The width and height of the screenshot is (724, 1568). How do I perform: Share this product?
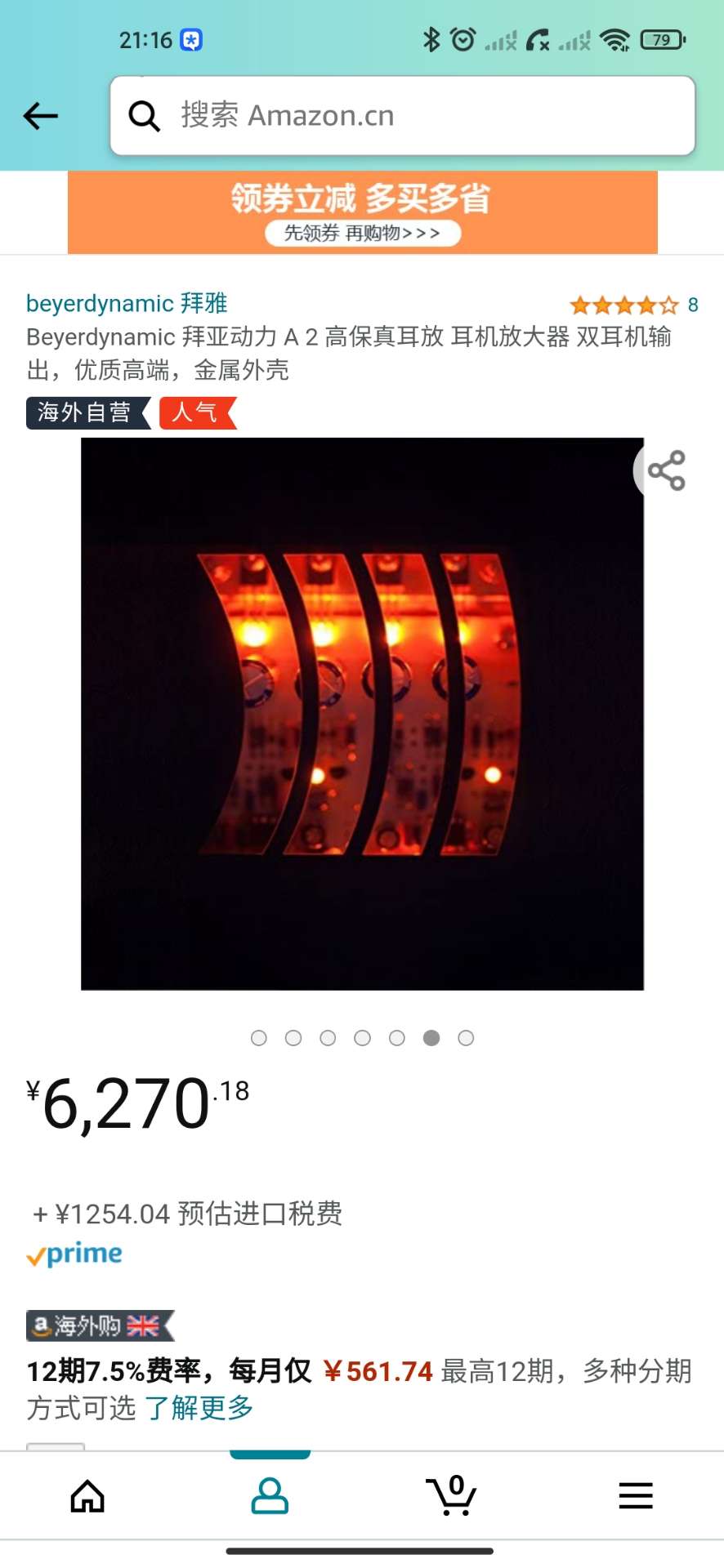coord(666,470)
